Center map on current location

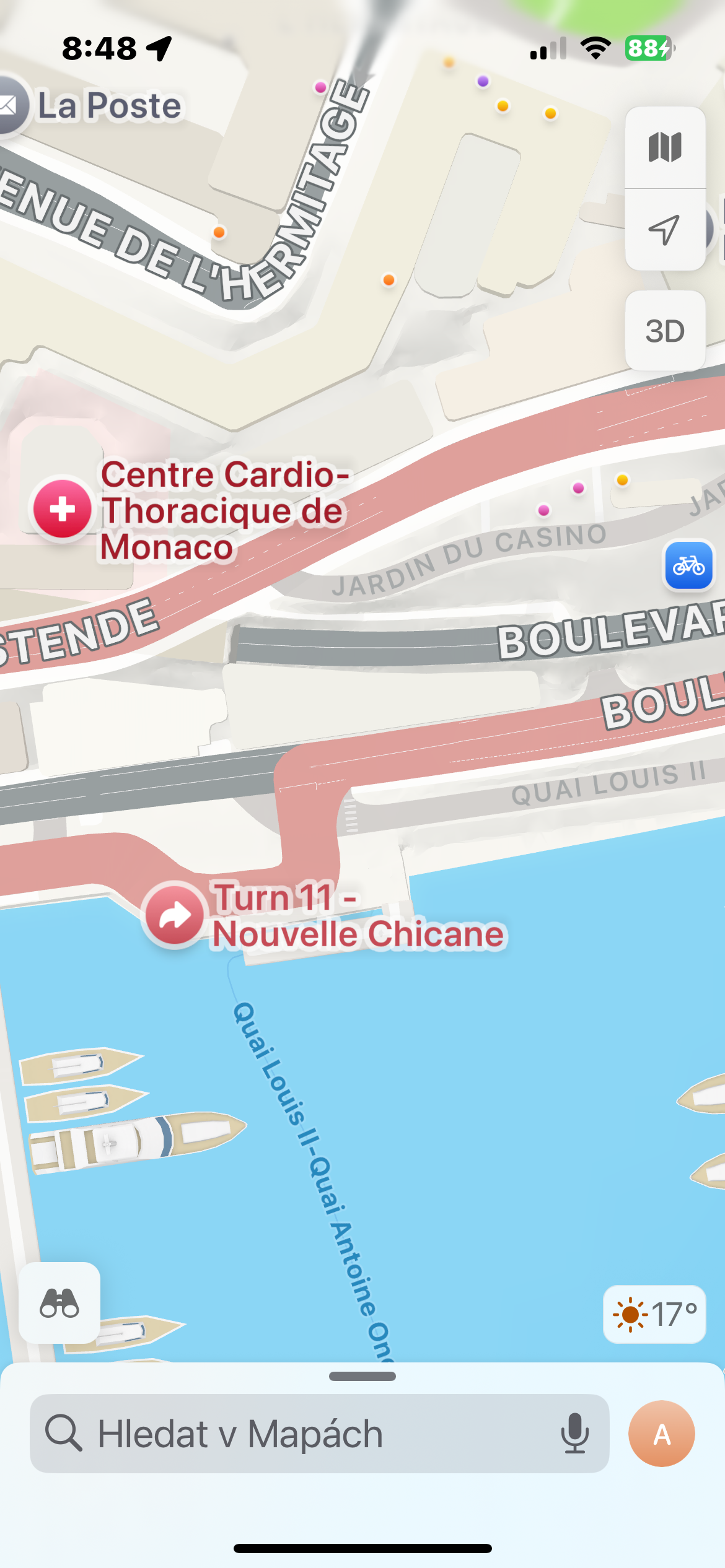tap(665, 230)
